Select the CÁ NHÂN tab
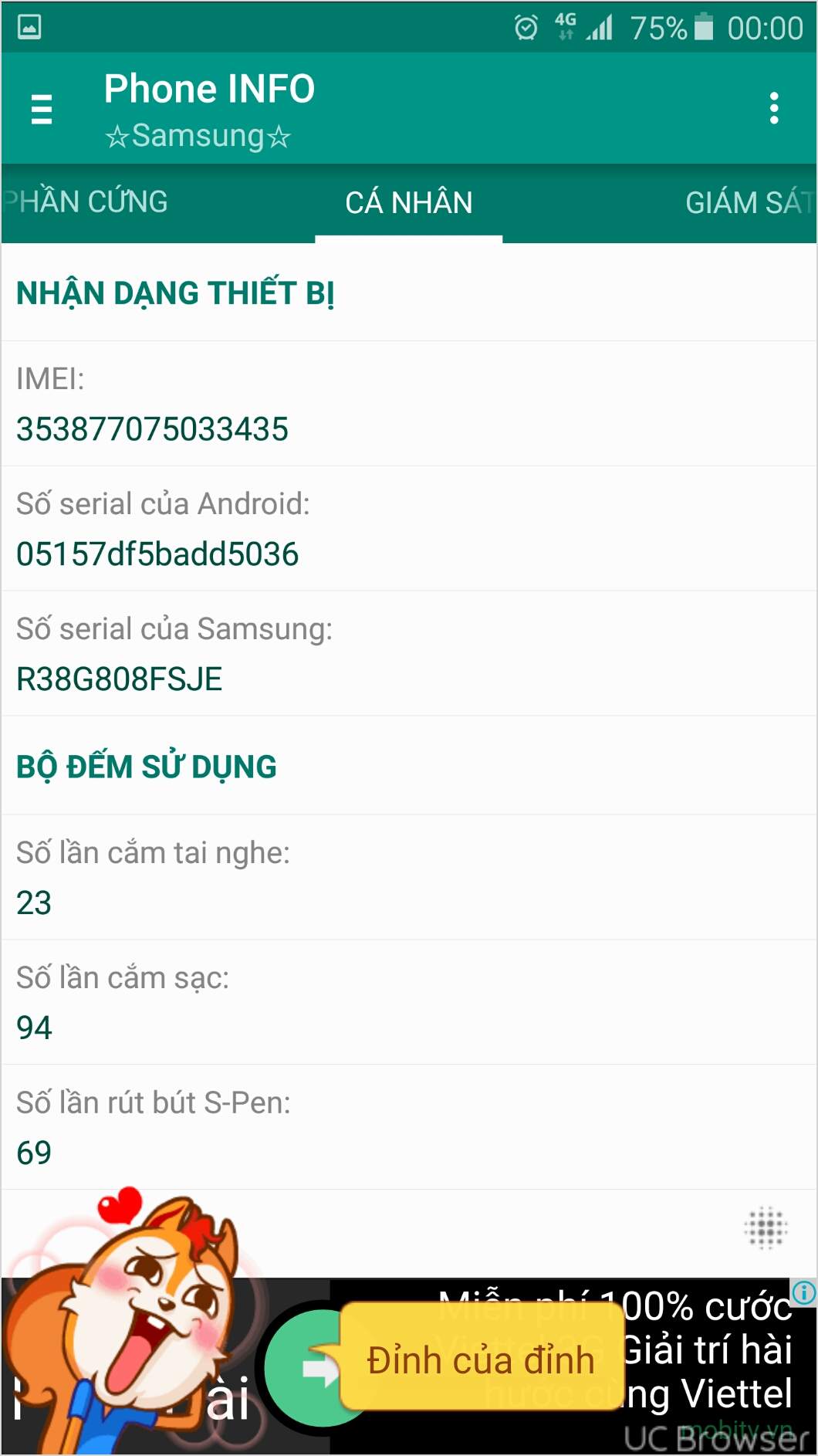Viewport: 818px width, 1456px height. [408, 203]
